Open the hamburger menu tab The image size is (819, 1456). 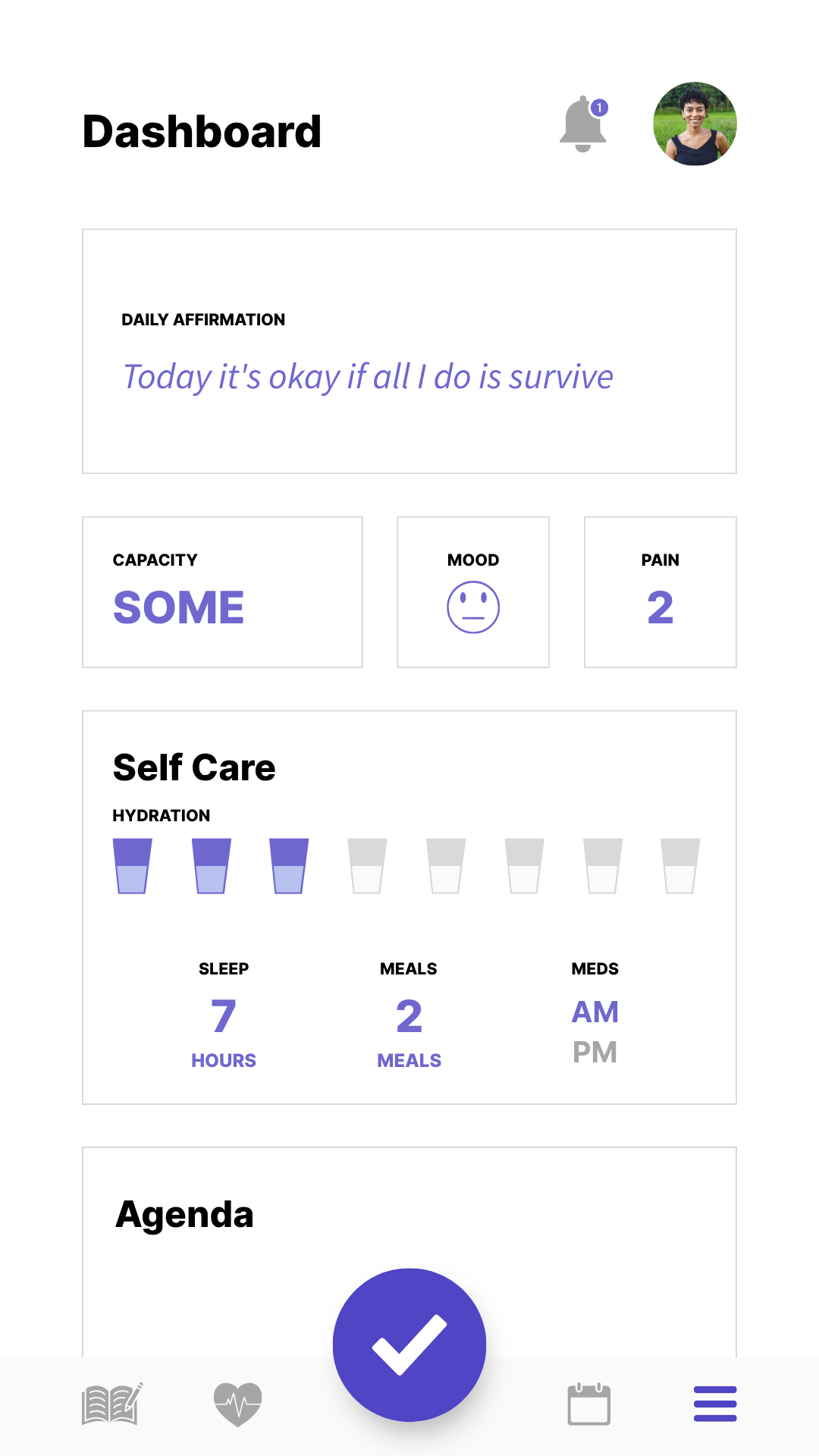[715, 1404]
